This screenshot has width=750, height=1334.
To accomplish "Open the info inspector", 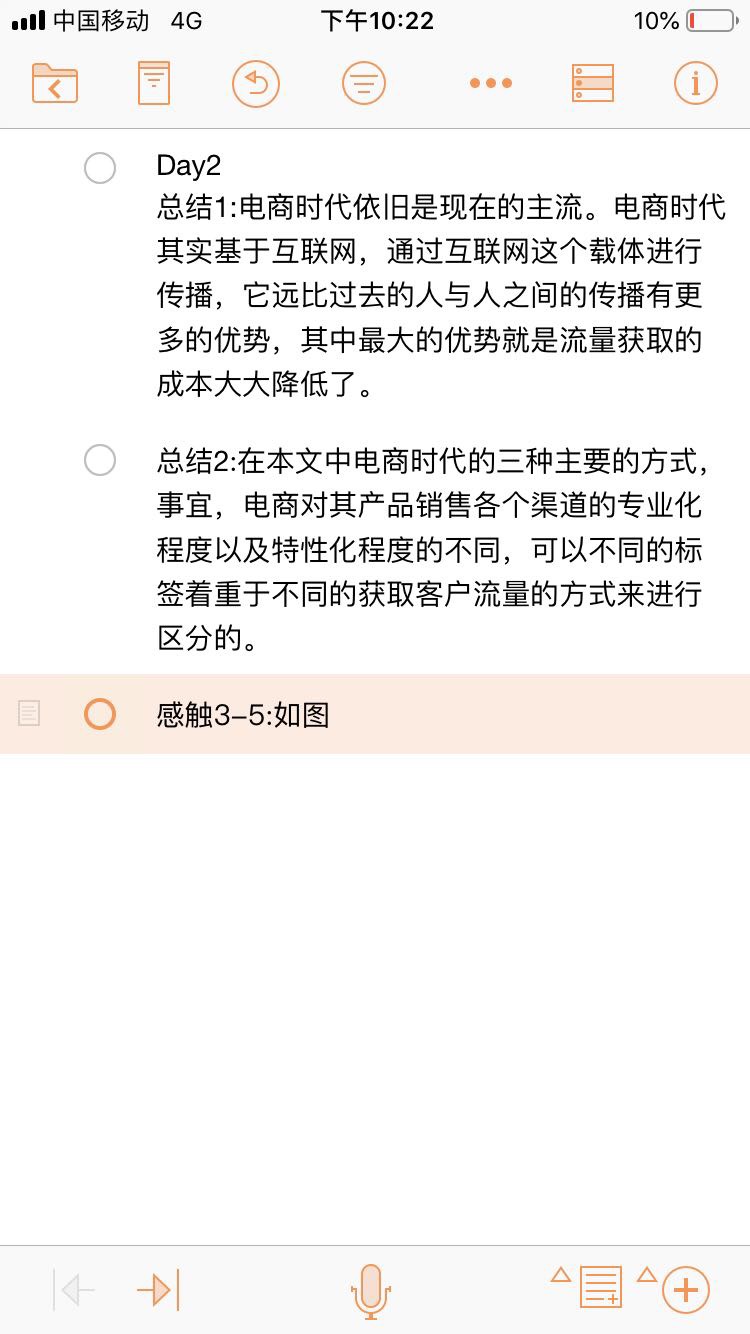I will 696,83.
